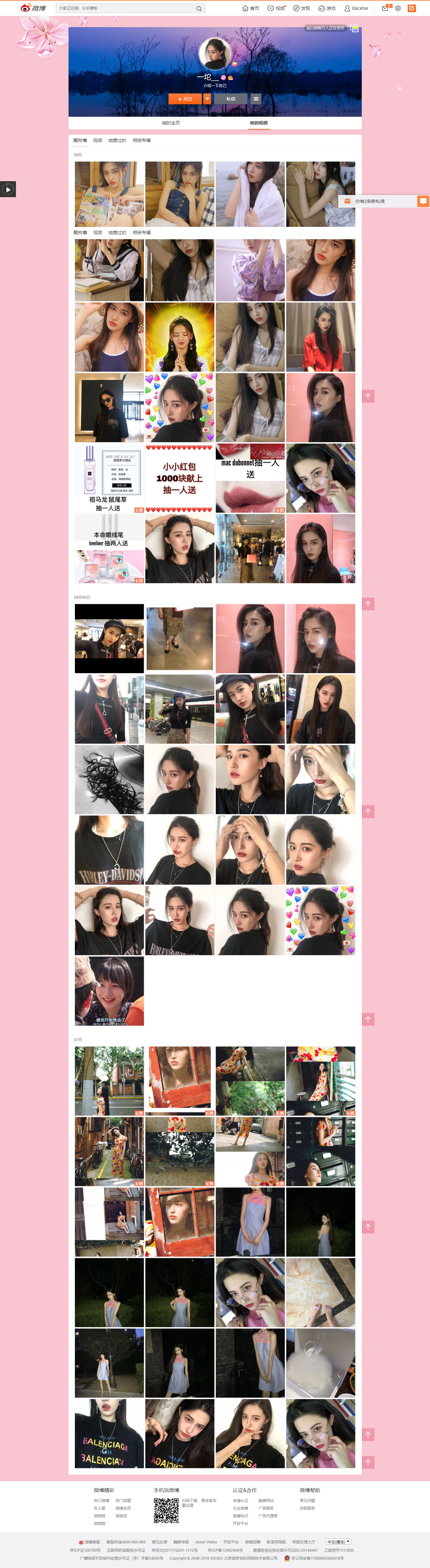Open 发现 in the top navigation

tap(302, 9)
